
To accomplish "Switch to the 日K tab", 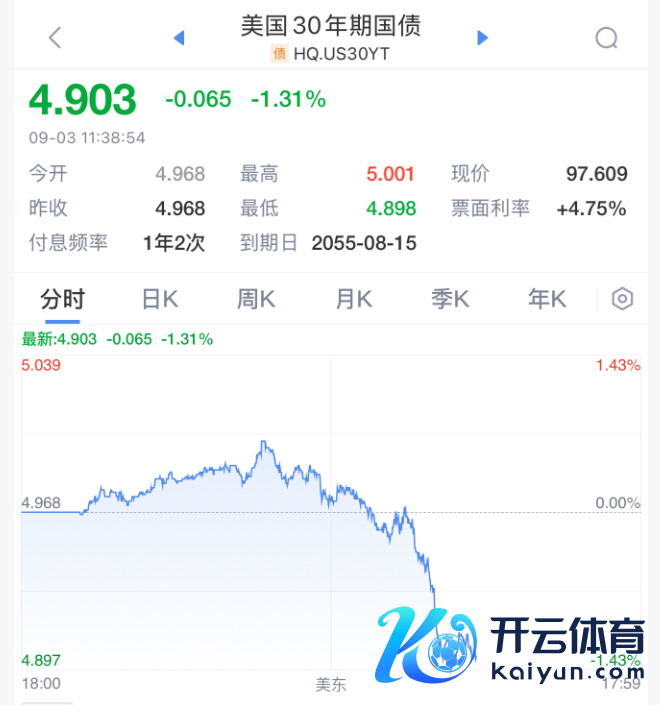I will click(x=159, y=298).
